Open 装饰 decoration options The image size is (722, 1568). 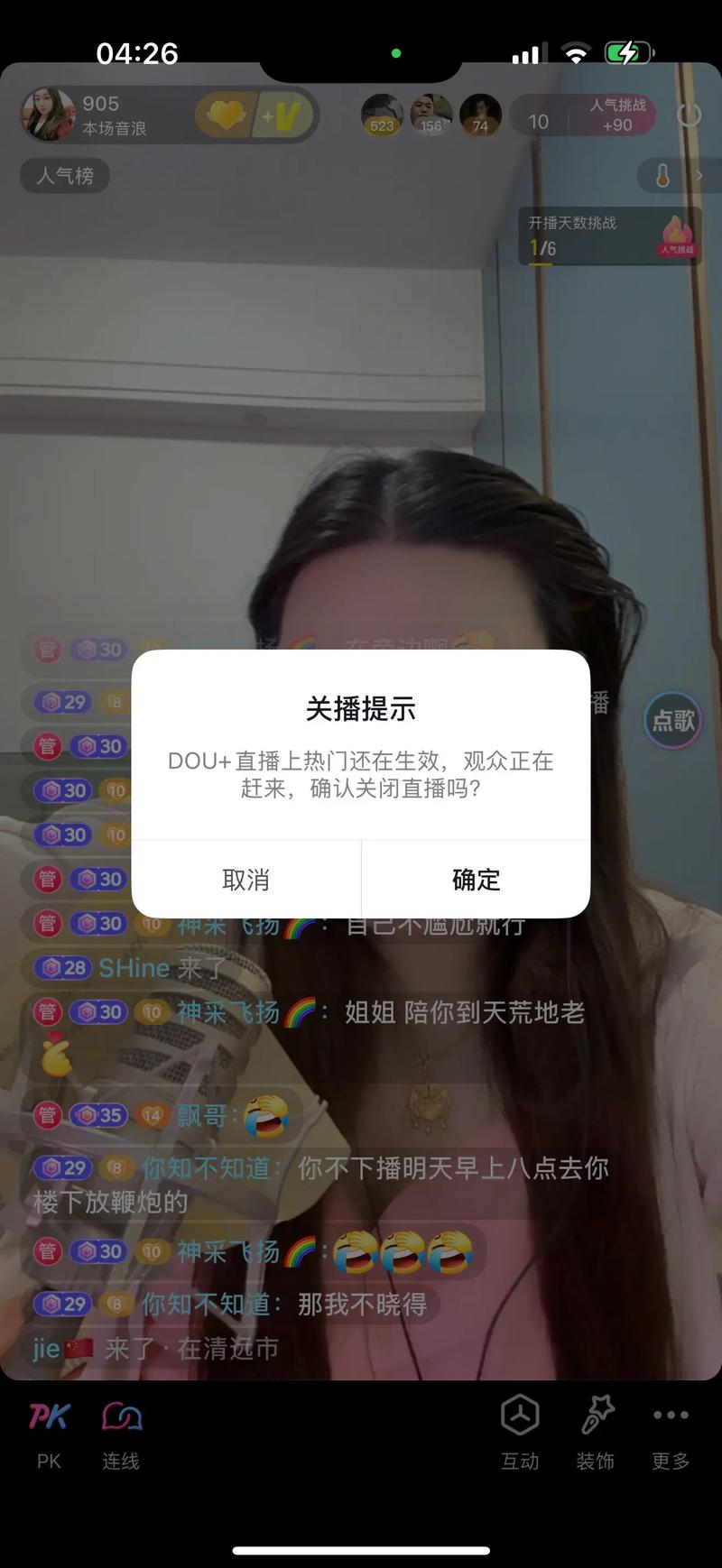click(596, 1433)
